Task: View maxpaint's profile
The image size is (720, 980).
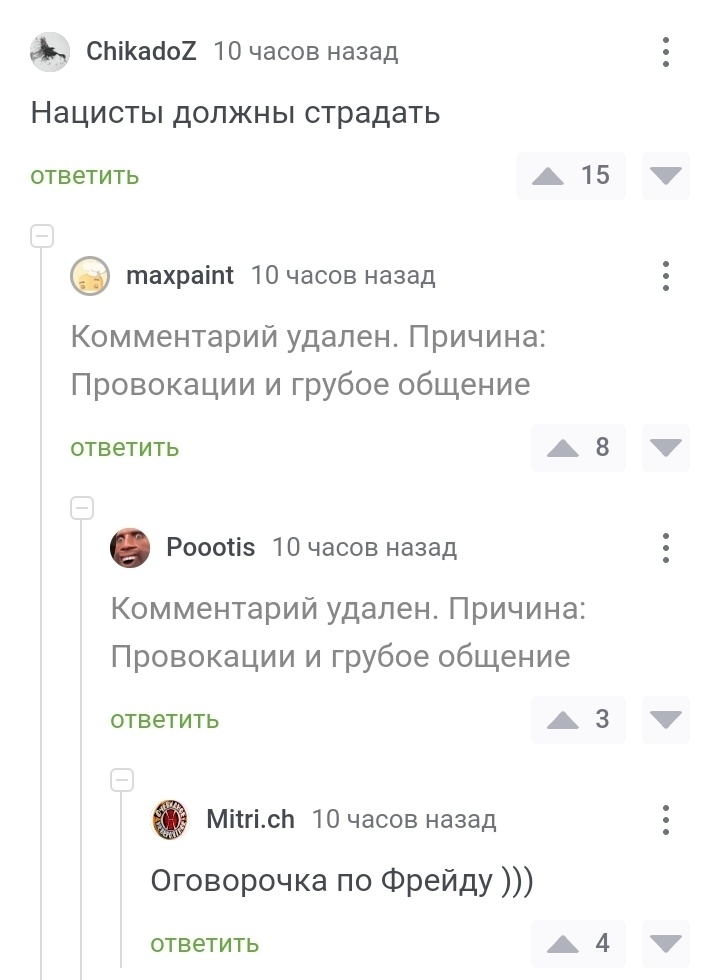Action: 180,275
